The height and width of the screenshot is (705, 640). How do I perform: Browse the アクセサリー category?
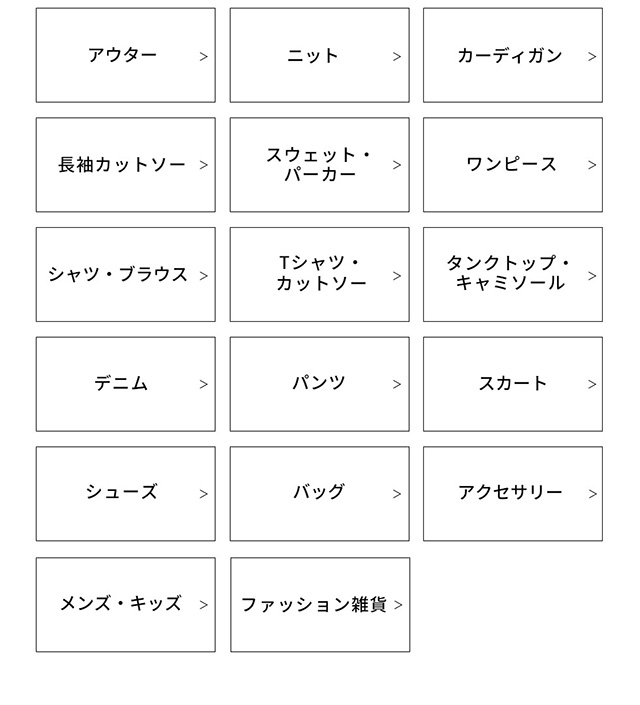pyautogui.click(x=512, y=494)
